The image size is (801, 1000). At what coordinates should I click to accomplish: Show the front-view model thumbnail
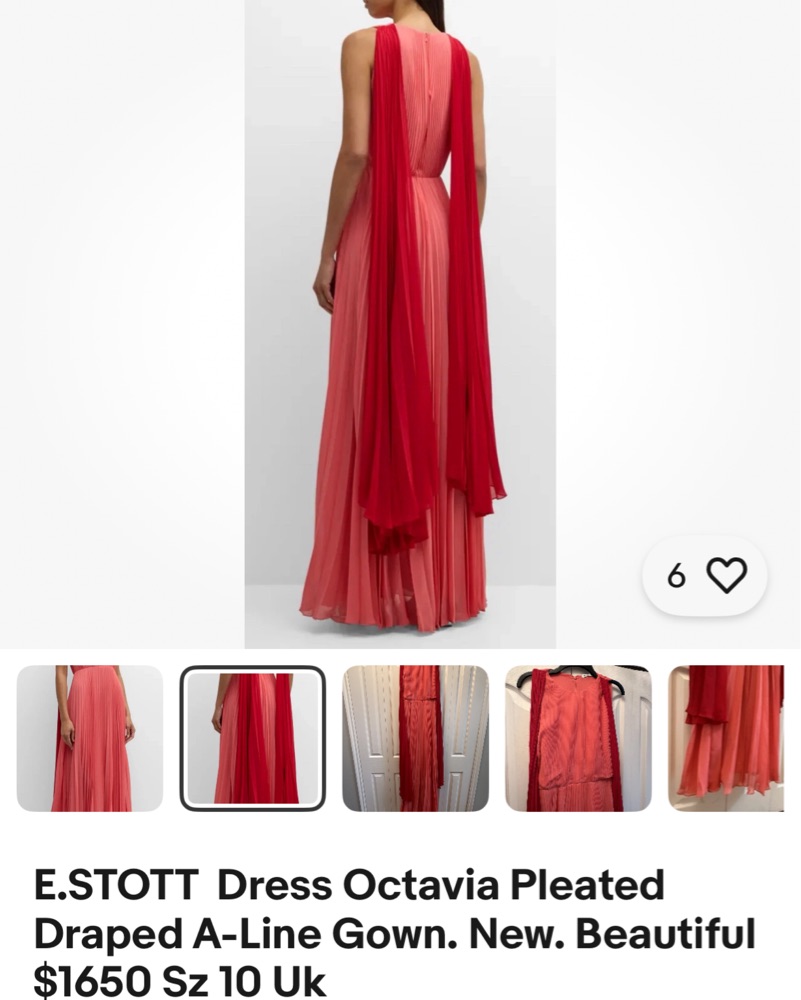90,738
